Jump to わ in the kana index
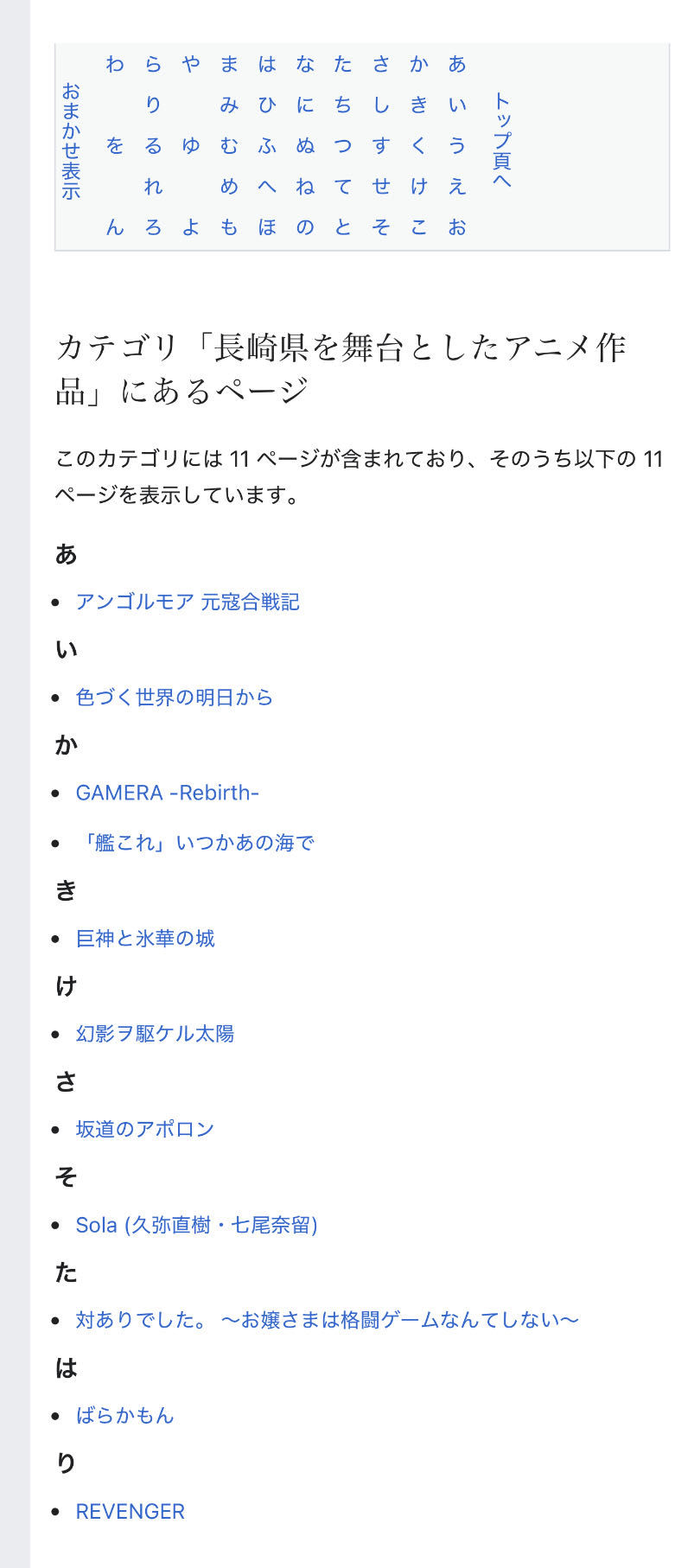Image resolution: width=694 pixels, height=1568 pixels. pyautogui.click(x=115, y=64)
